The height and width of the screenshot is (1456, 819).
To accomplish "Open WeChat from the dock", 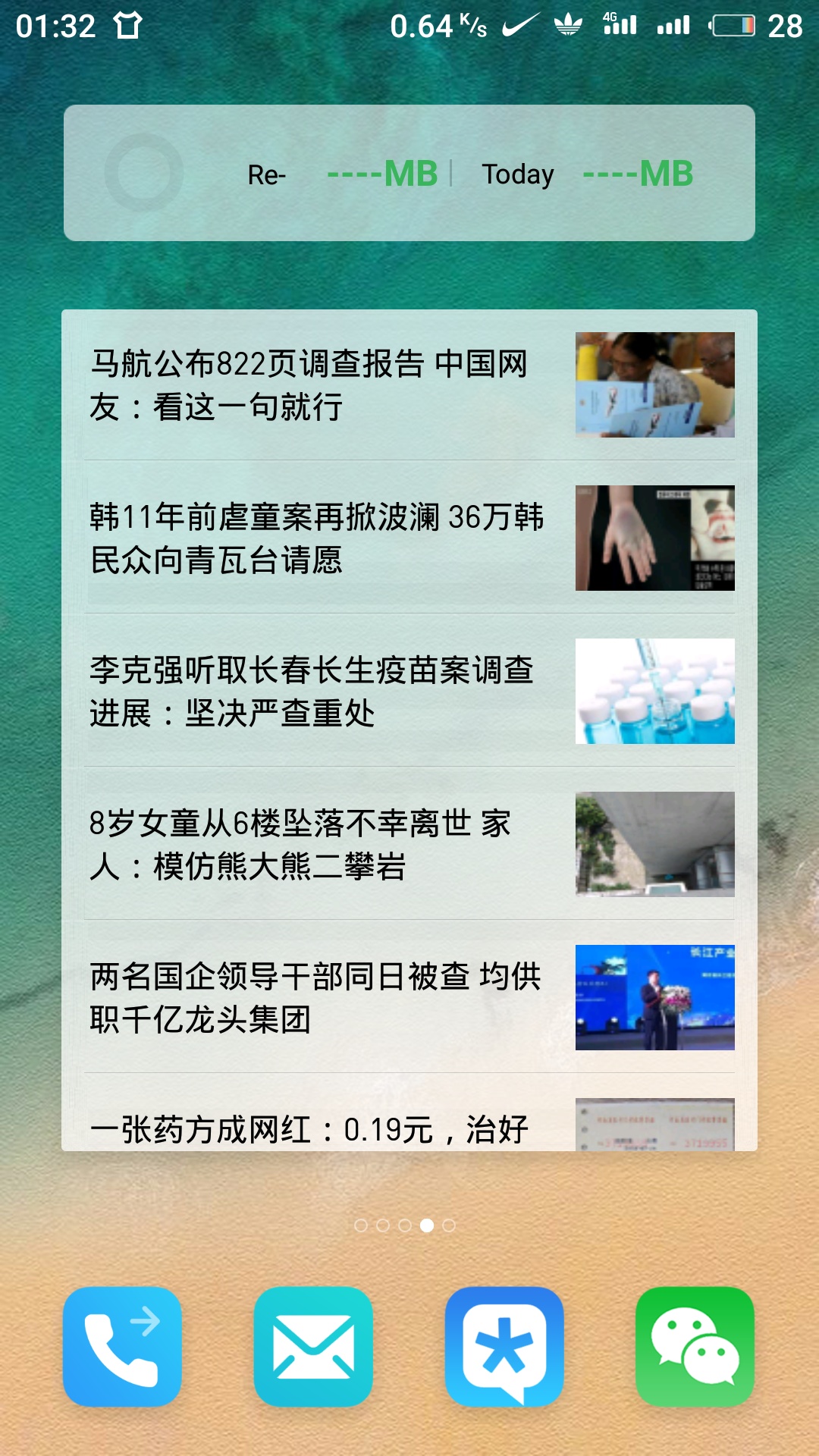I will 695,1346.
